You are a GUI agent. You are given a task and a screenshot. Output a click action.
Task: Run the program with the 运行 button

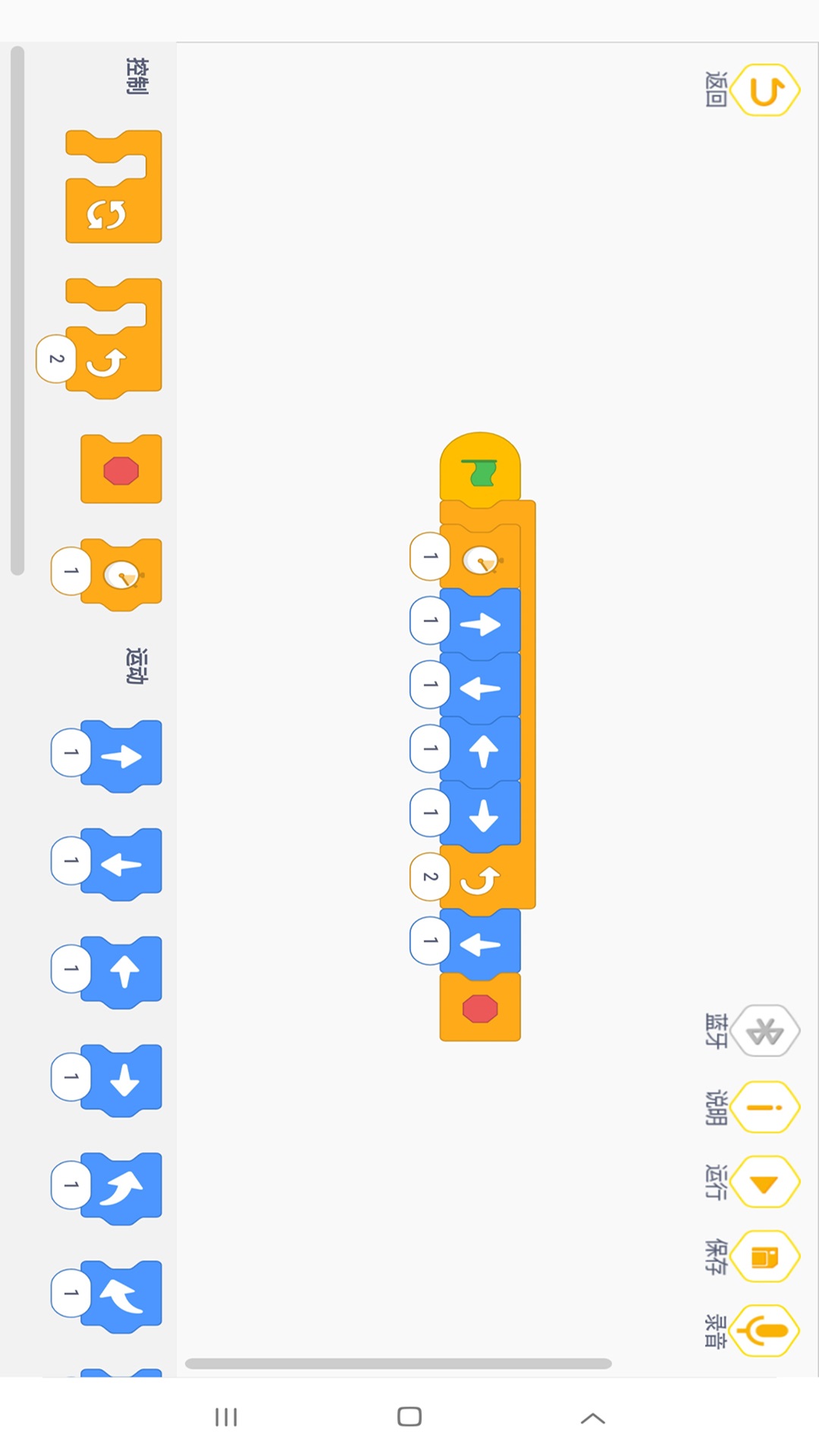(764, 1181)
